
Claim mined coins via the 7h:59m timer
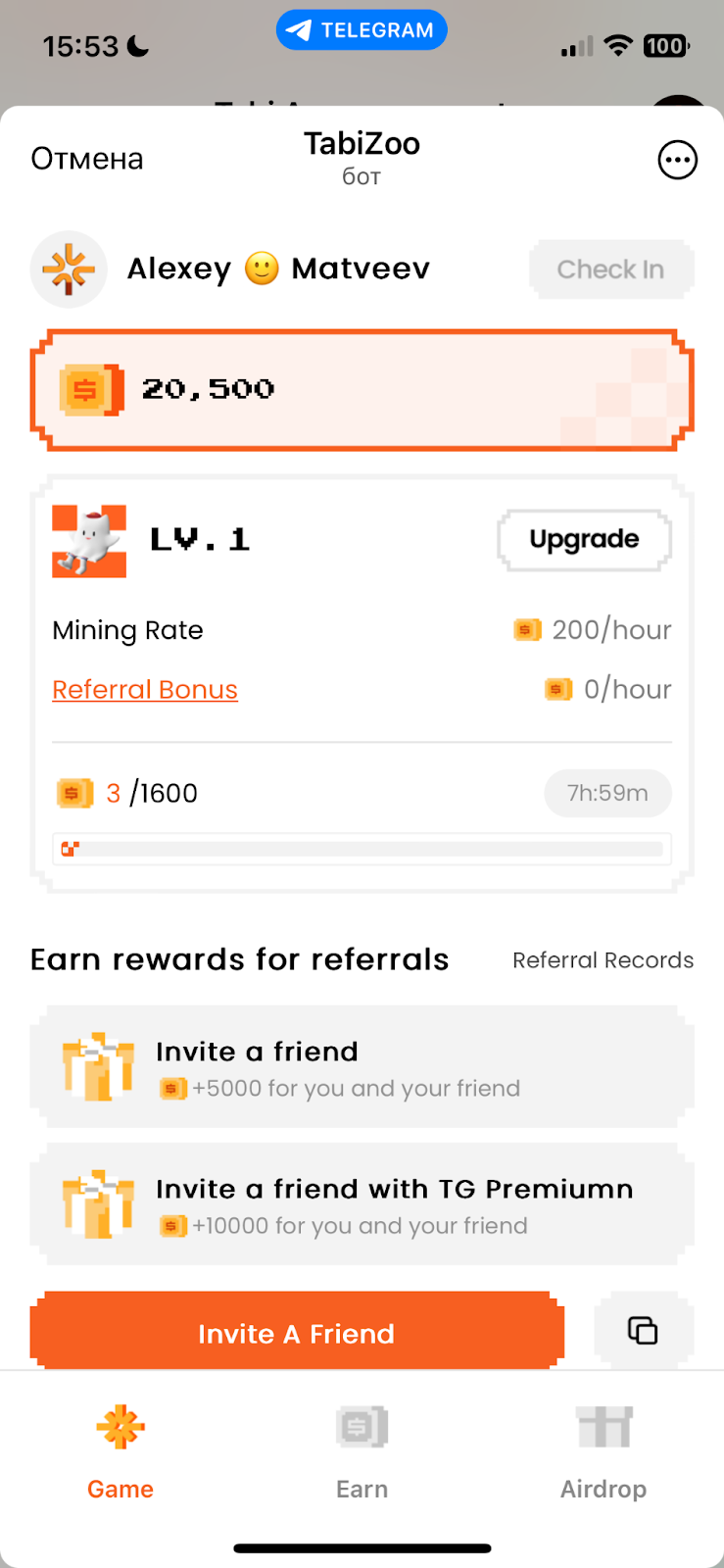click(607, 793)
